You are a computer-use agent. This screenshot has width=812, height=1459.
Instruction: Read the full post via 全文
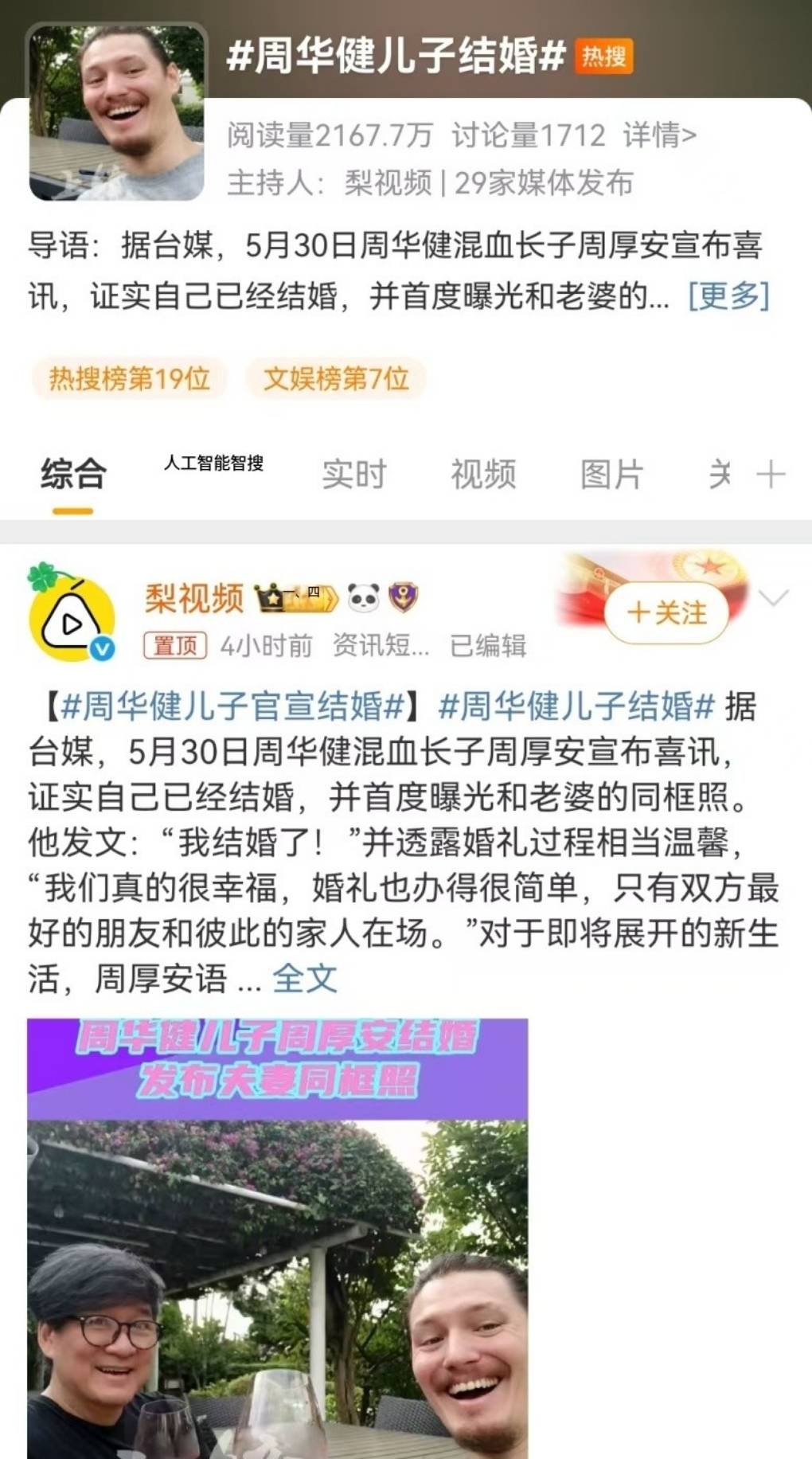(304, 979)
